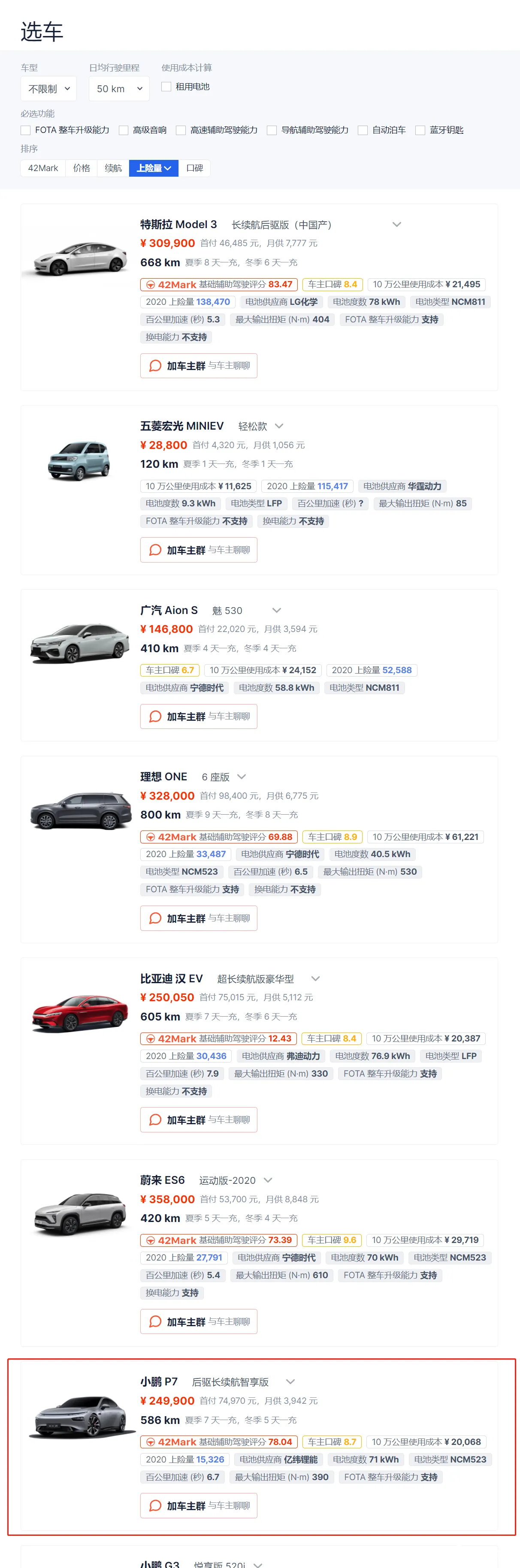This screenshot has width=520, height=1568.
Task: Check the 导航辅助驾驶能力 filter
Action: point(272,130)
